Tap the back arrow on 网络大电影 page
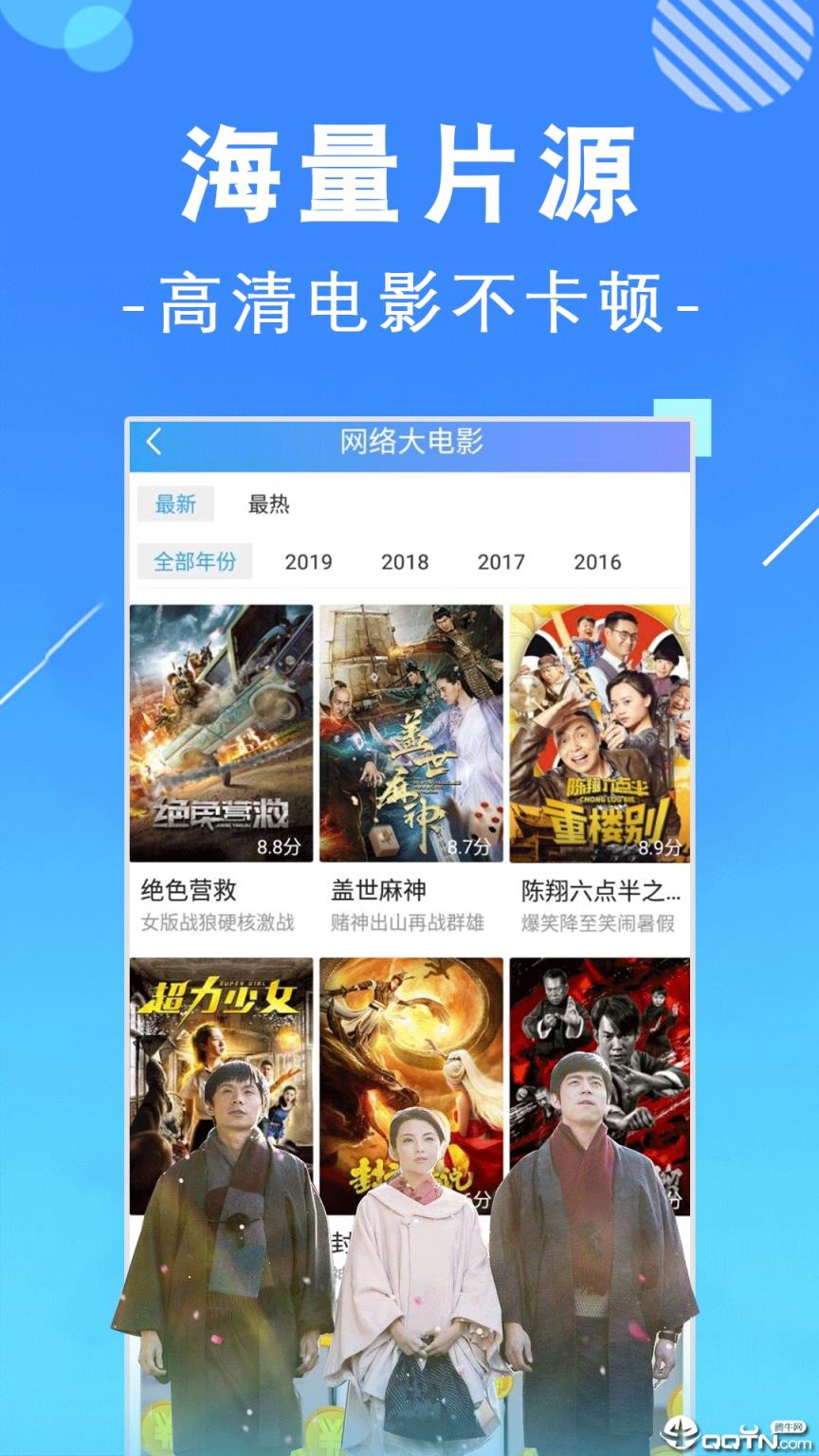 coord(155,439)
